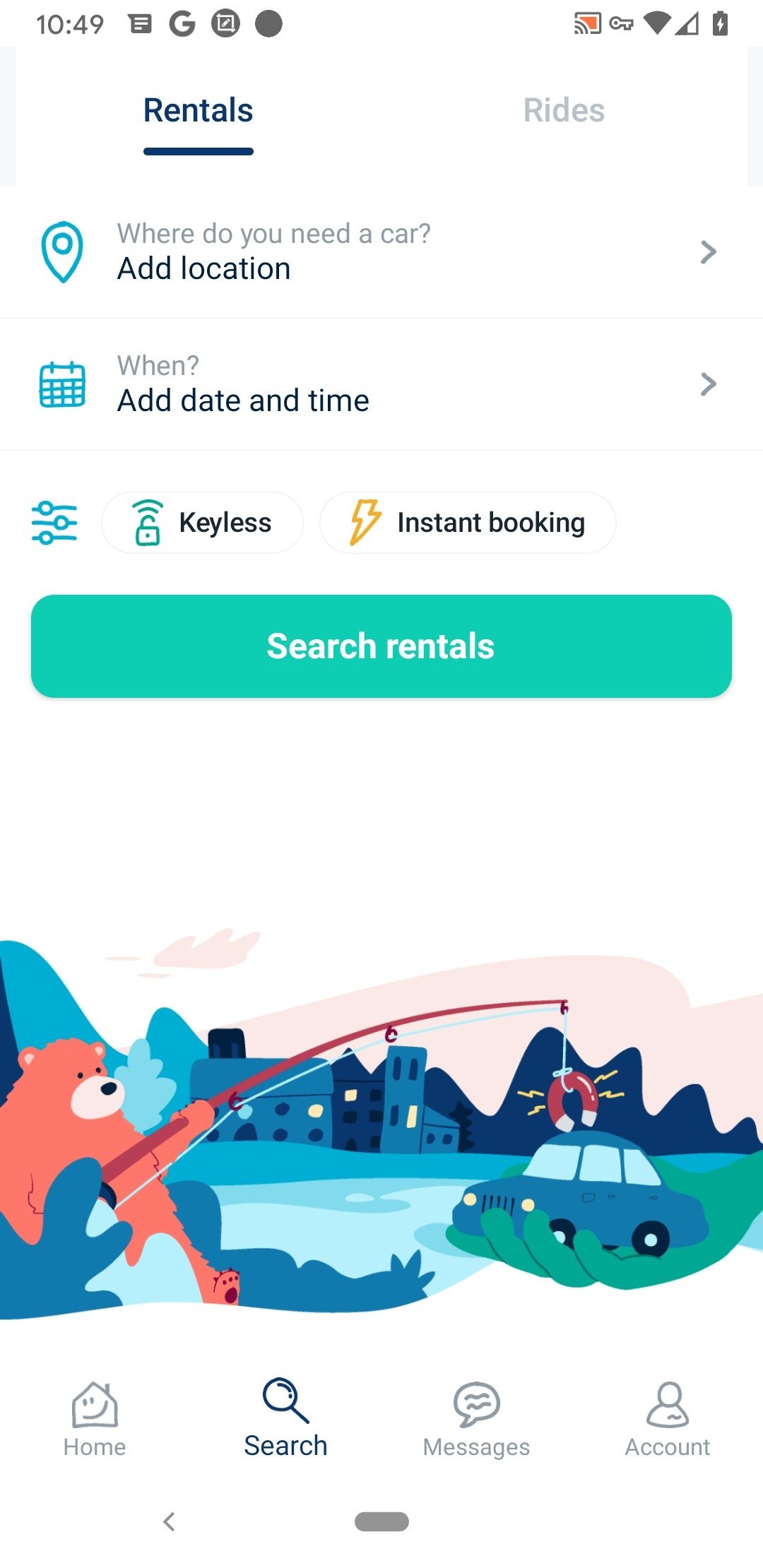Select the Rentals tab
This screenshot has width=763, height=1568.
click(x=199, y=111)
